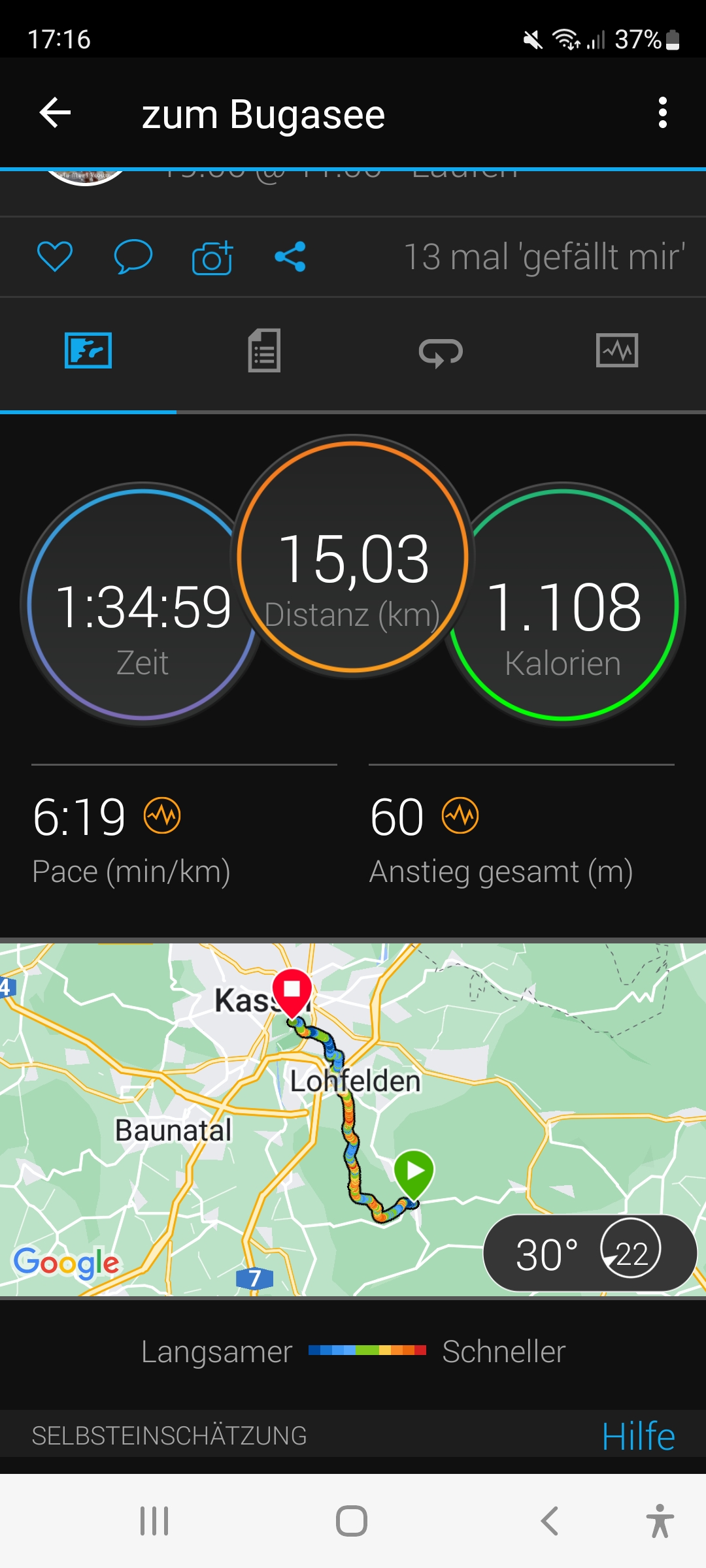Open the comment speech bubble

(133, 256)
